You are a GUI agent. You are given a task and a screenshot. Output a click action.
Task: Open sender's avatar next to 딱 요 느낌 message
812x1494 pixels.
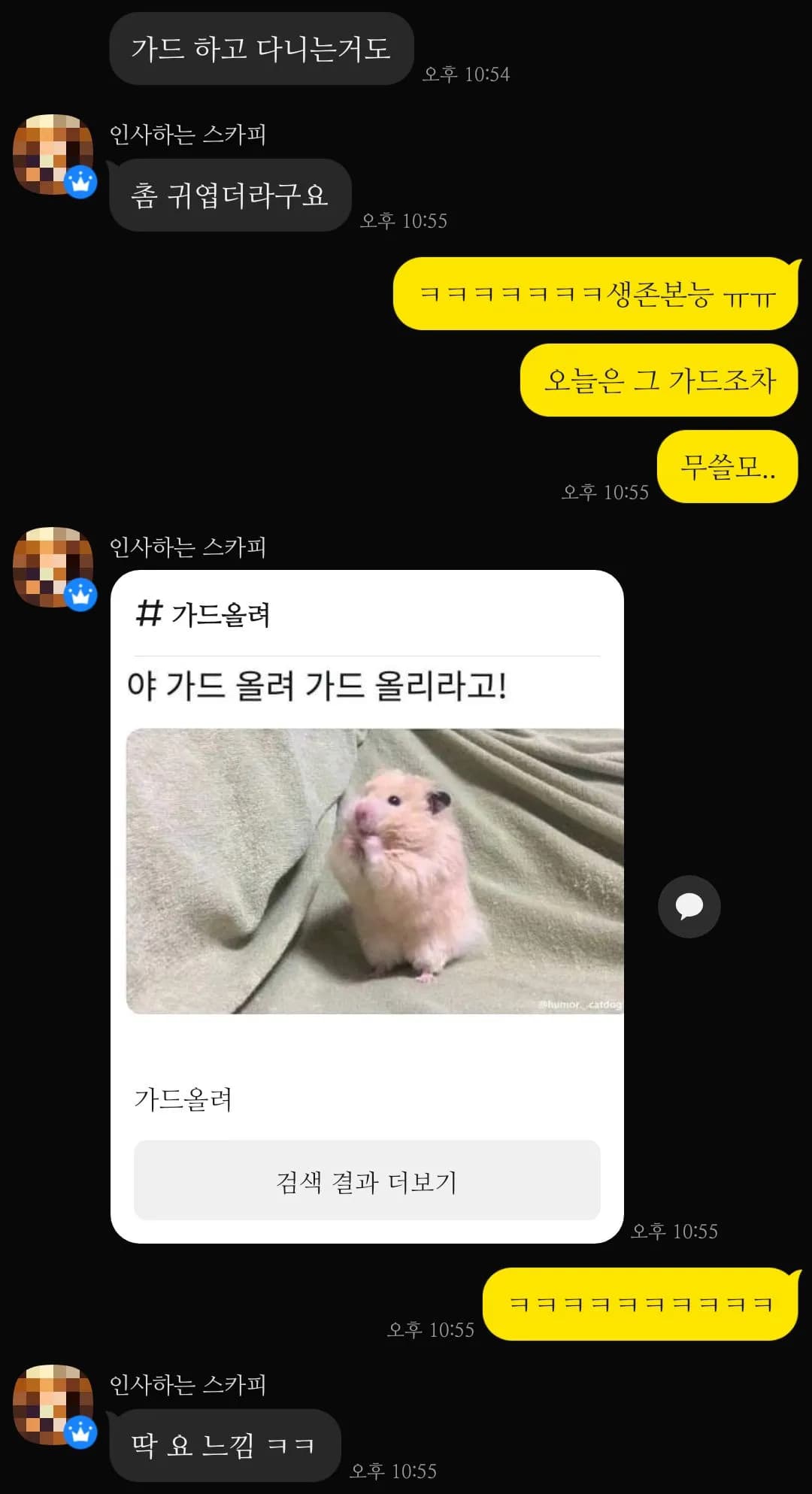53,1405
